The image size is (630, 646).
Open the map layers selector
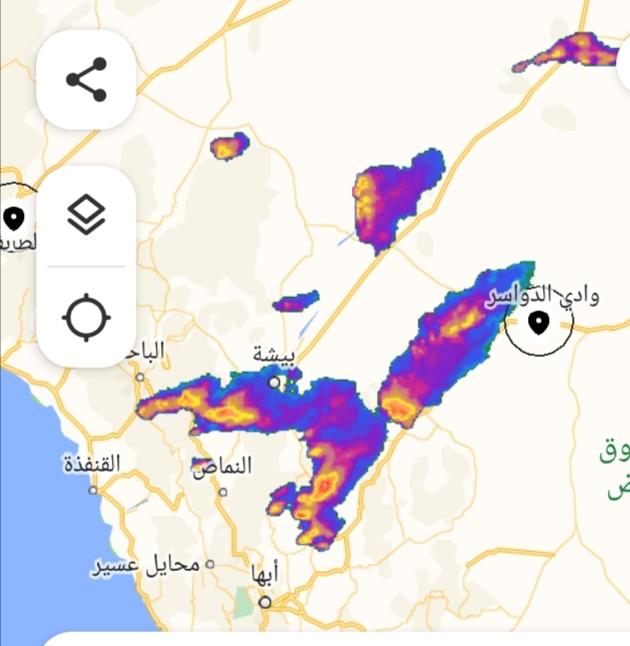pyautogui.click(x=86, y=214)
